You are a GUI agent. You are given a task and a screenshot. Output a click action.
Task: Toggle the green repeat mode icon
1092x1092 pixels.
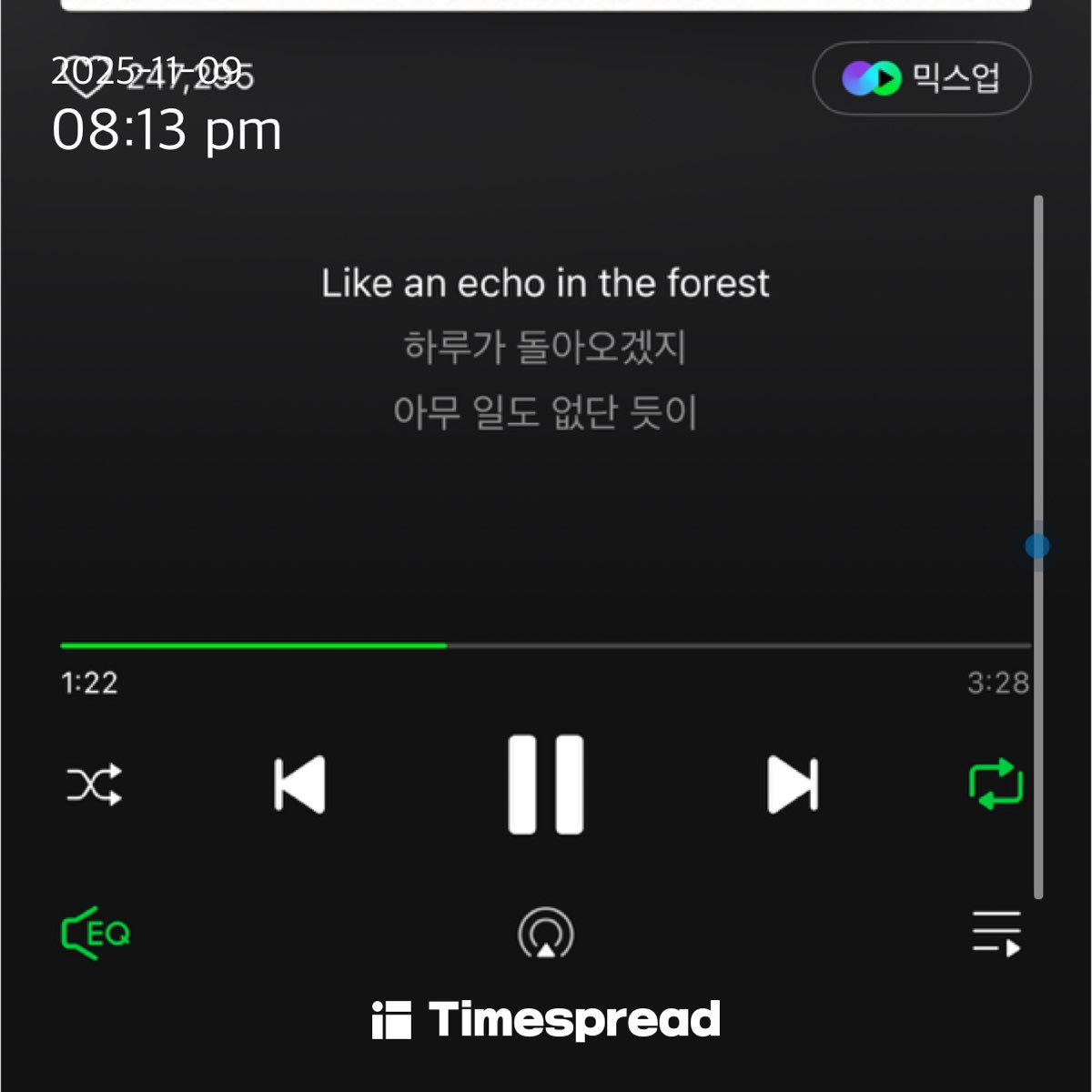tap(996, 784)
